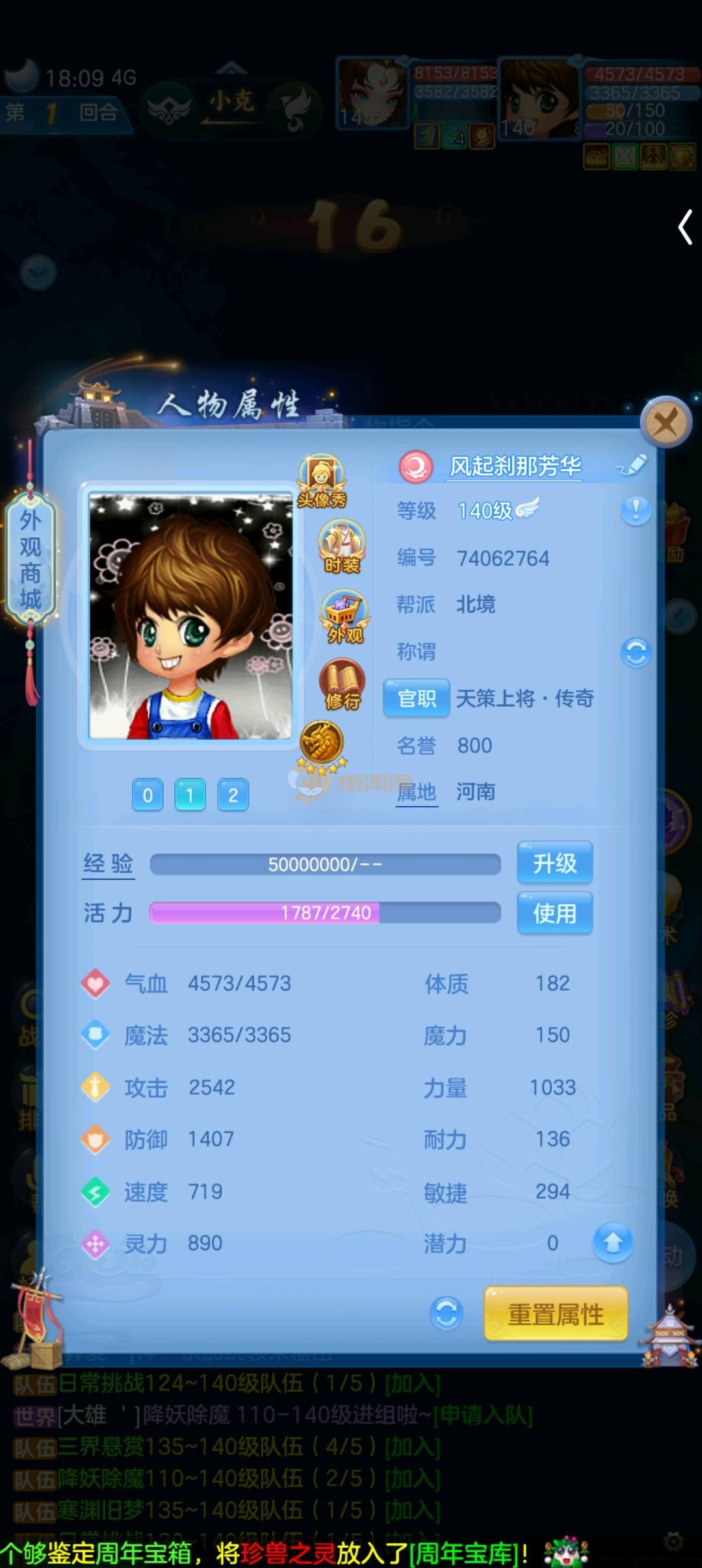
Task: Open the level info exclamation icon
Action: [636, 511]
